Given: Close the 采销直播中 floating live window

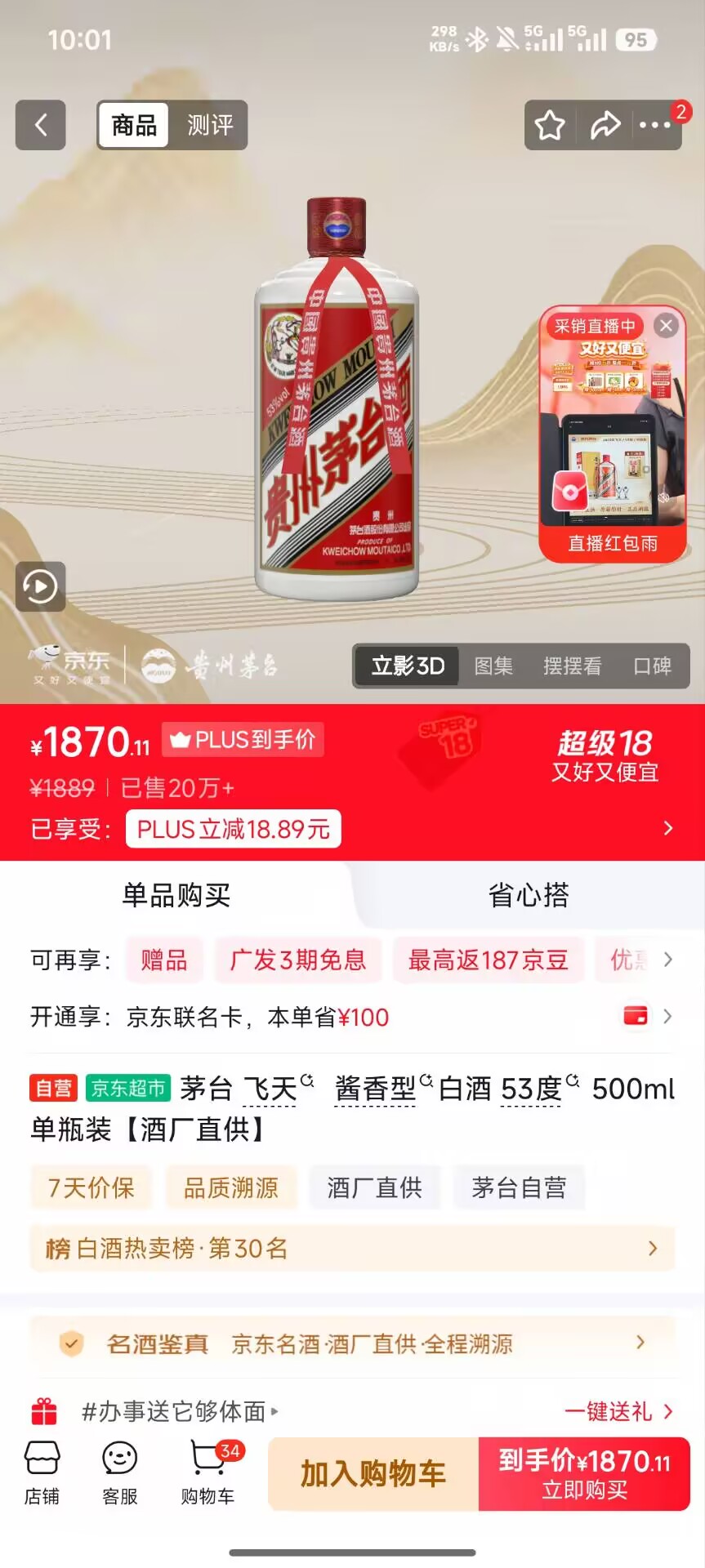Looking at the screenshot, I should click(667, 326).
